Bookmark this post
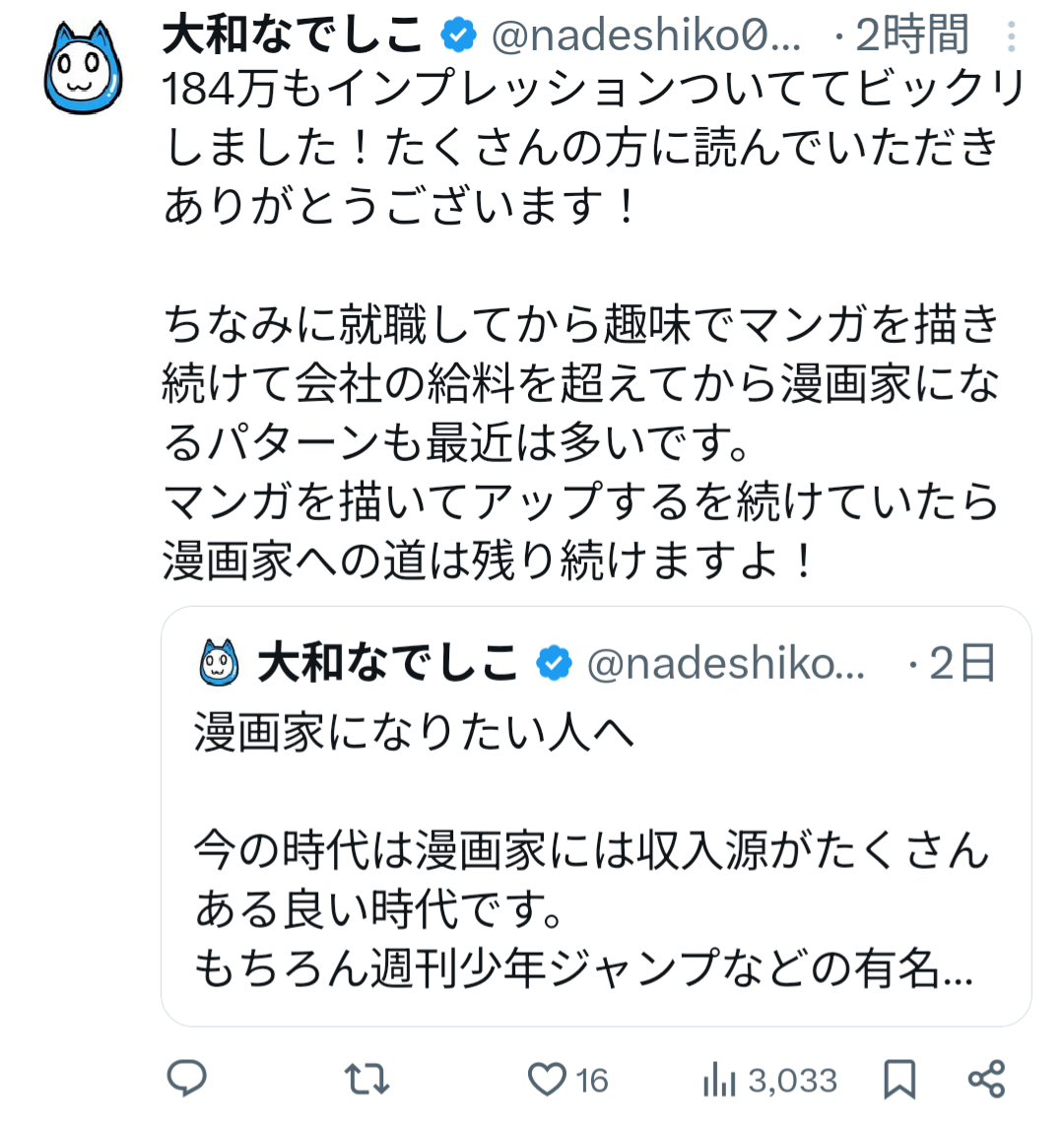 [x=898, y=1080]
